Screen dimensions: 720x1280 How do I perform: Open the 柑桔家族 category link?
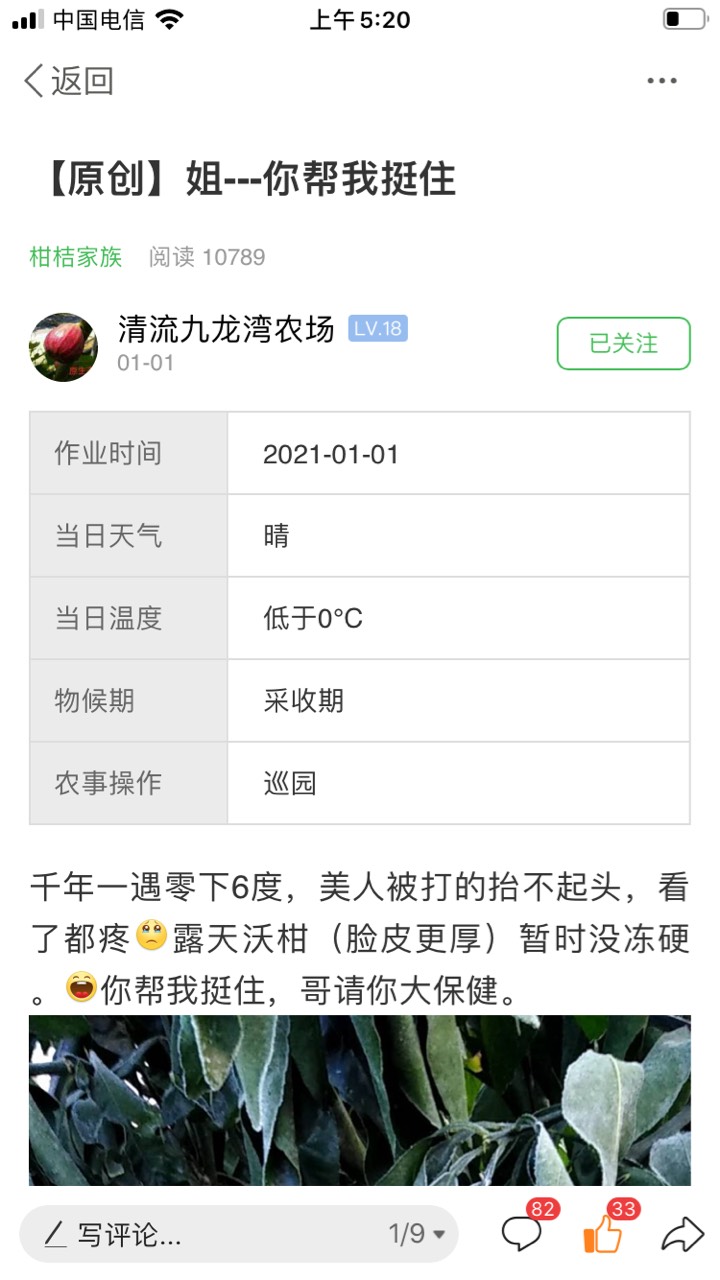pyautogui.click(x=76, y=257)
